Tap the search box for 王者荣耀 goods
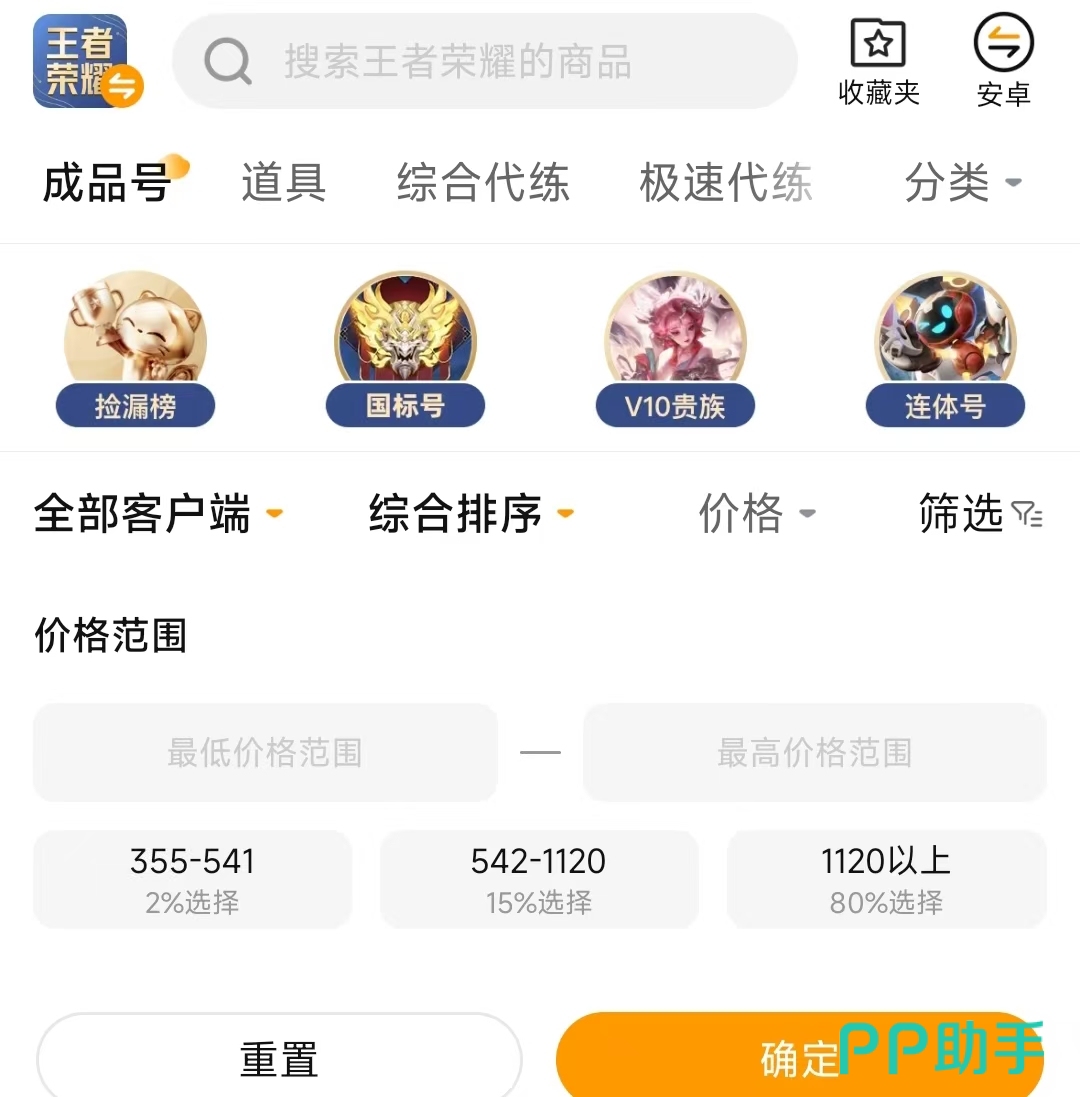 485,62
